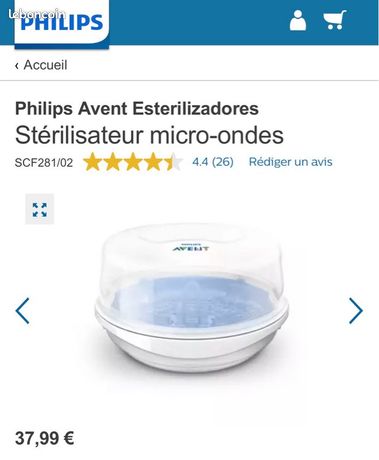This screenshot has height=460, width=379.
Task: Open the shopping cart
Action: click(334, 20)
